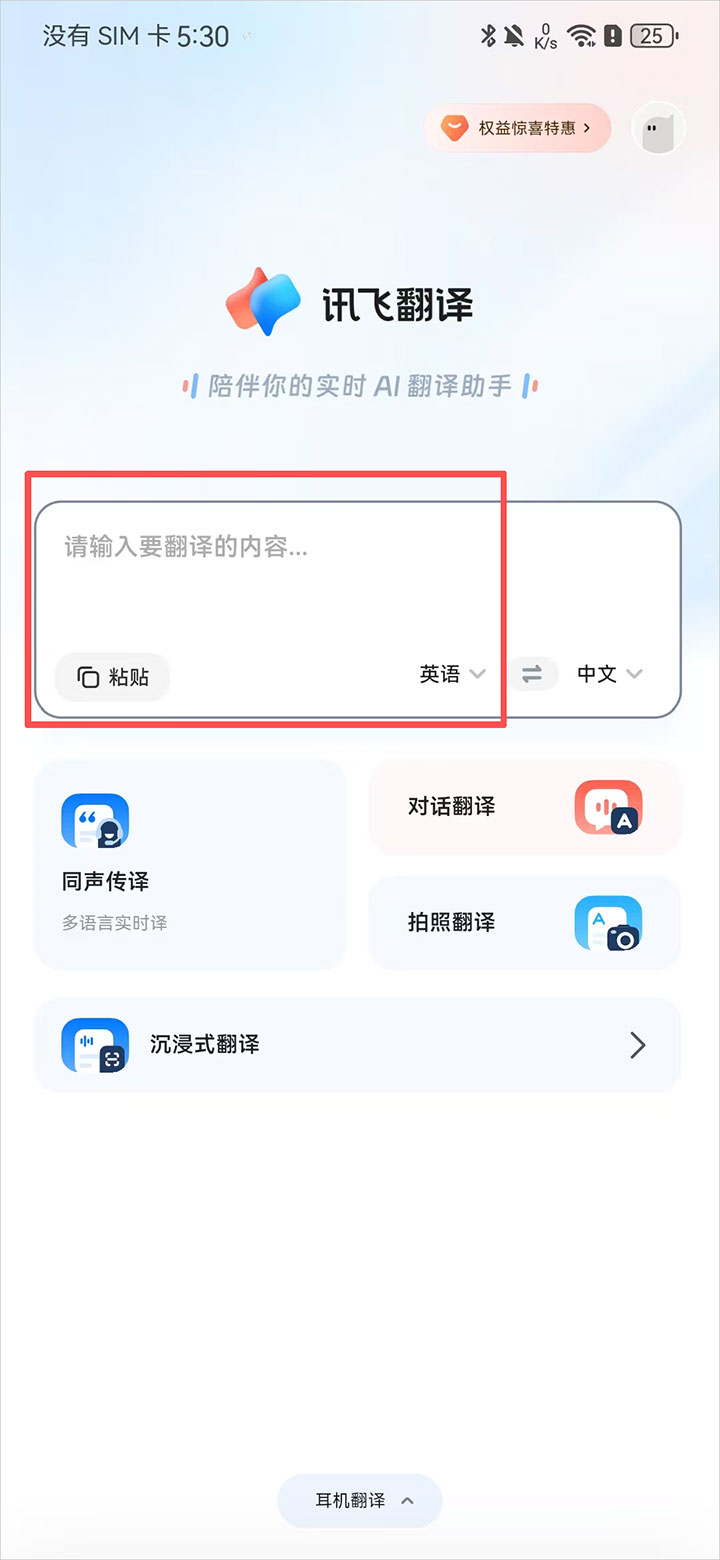This screenshot has width=720, height=1560.
Task: Expand the 中文 target language dropdown
Action: (609, 674)
